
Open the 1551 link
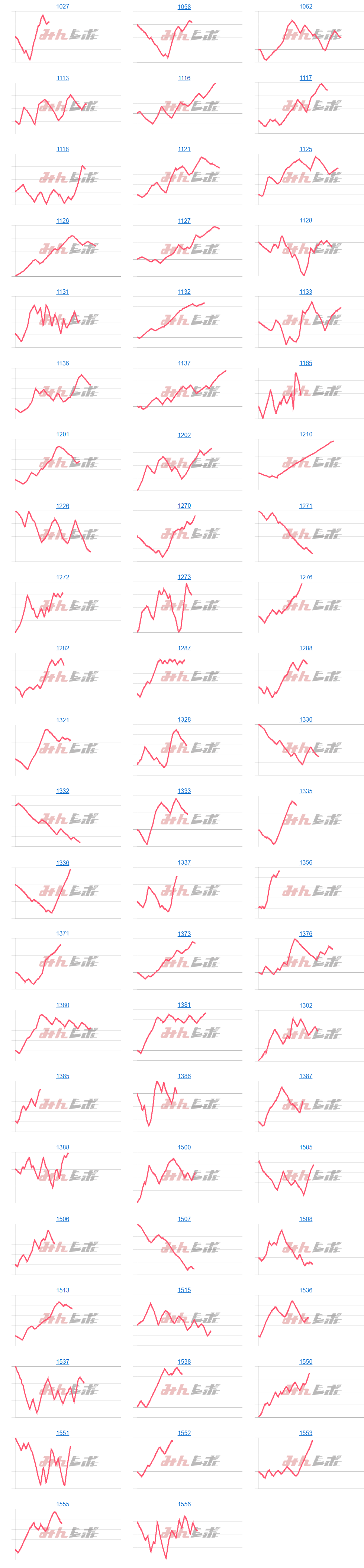coord(62,1433)
